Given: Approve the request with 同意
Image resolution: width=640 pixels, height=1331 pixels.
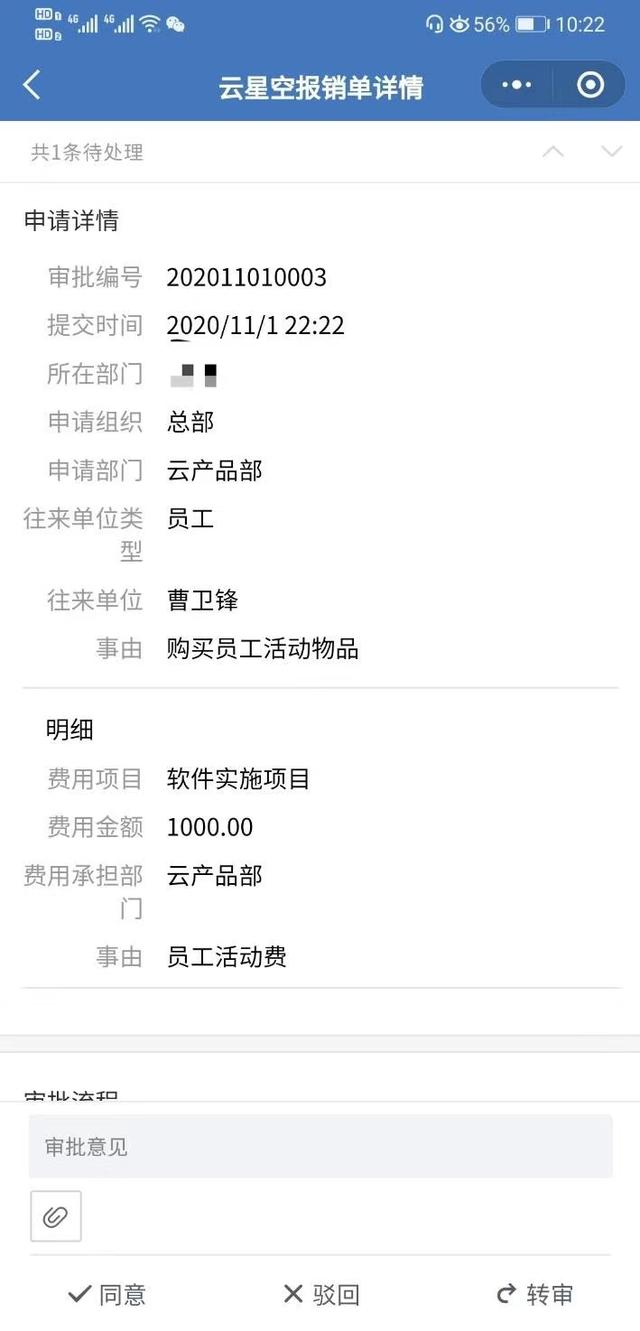Looking at the screenshot, I should [107, 1294].
